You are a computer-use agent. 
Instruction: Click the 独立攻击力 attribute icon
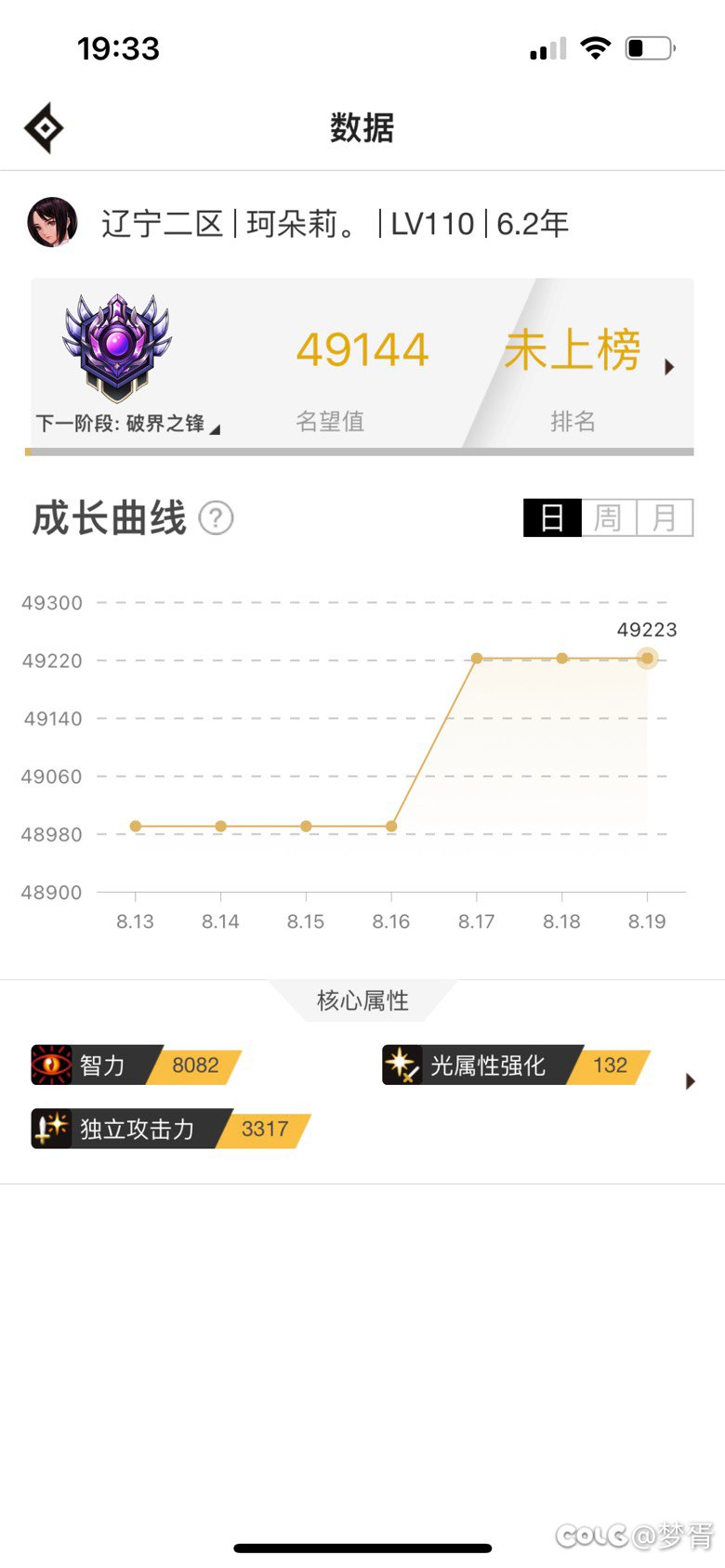click(51, 1129)
